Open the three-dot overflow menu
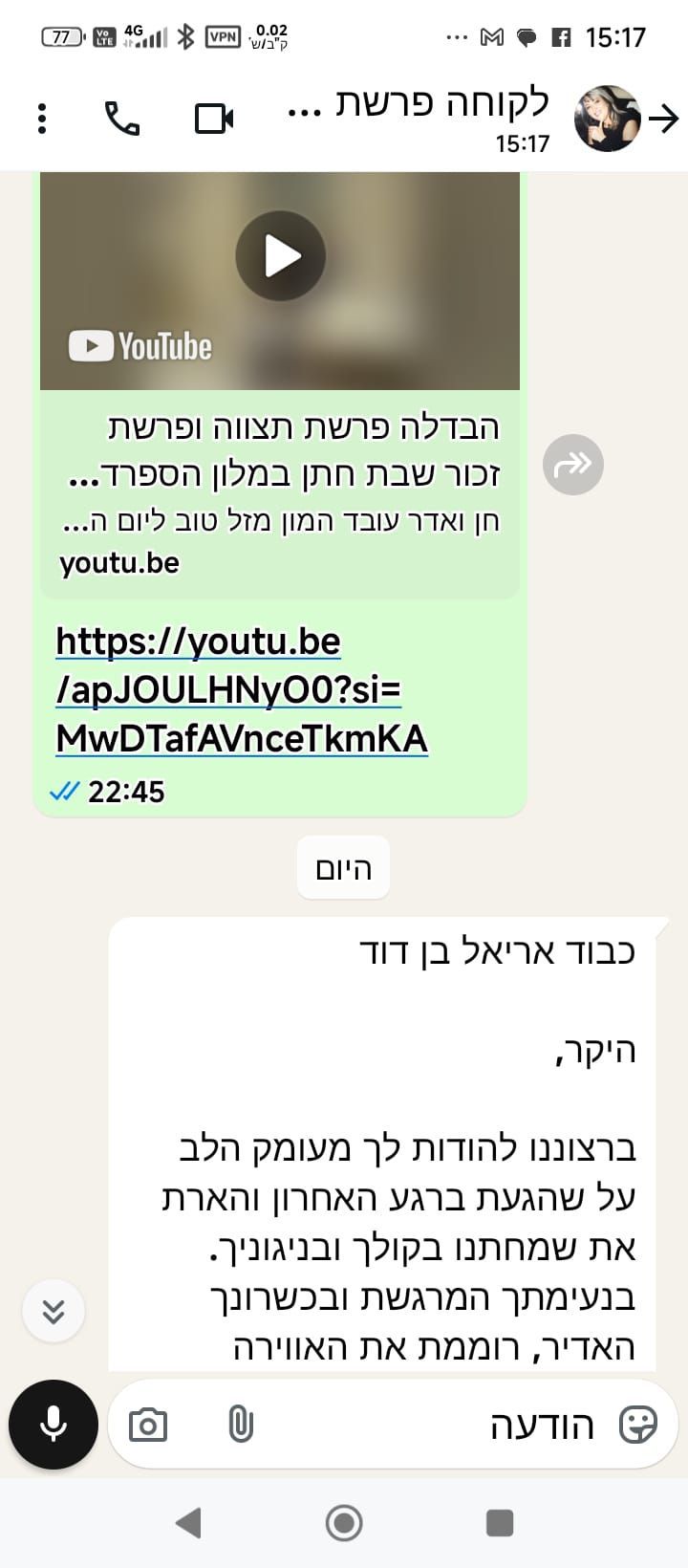This screenshot has width=688, height=1568. [x=41, y=119]
